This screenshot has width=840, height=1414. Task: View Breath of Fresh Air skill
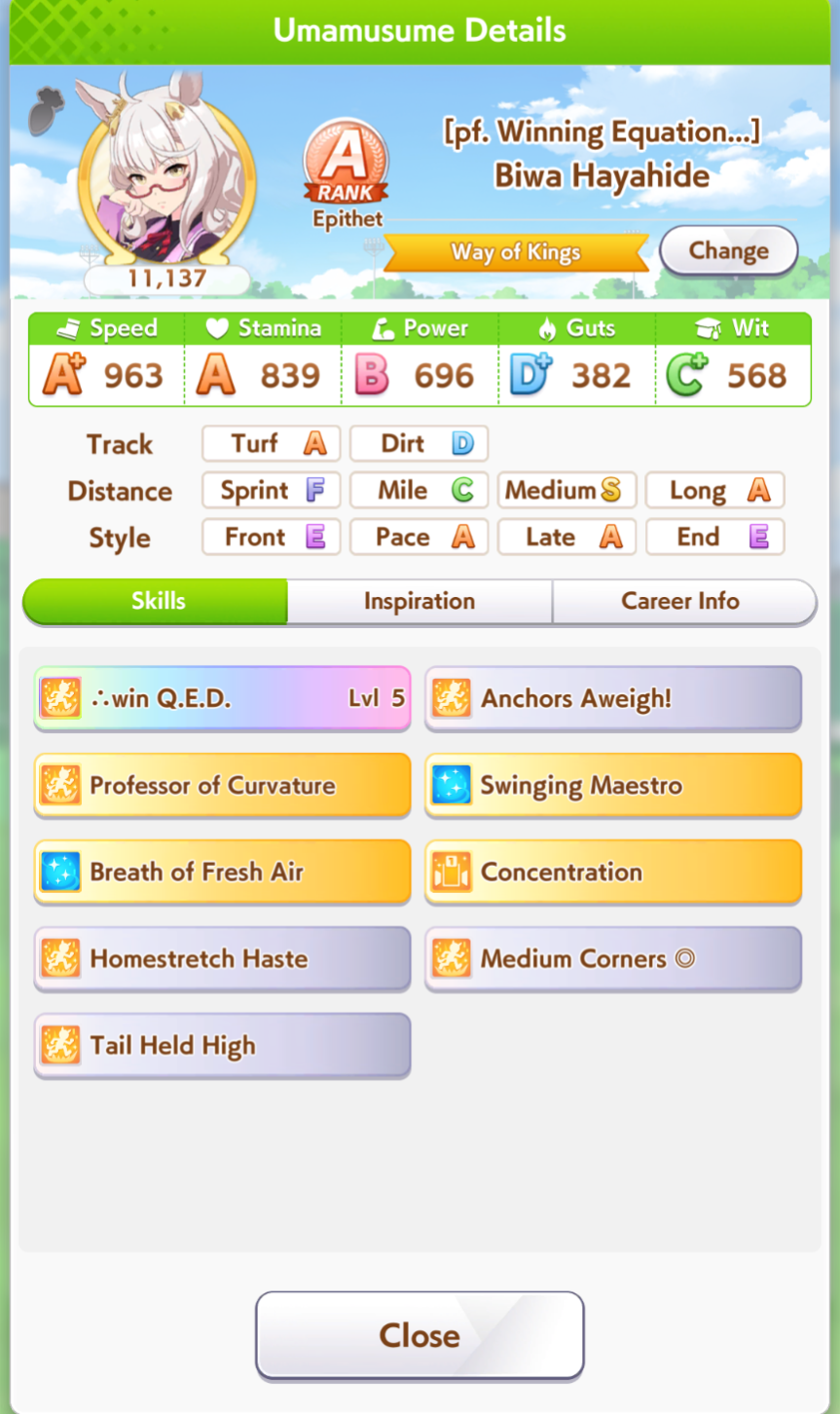point(222,872)
